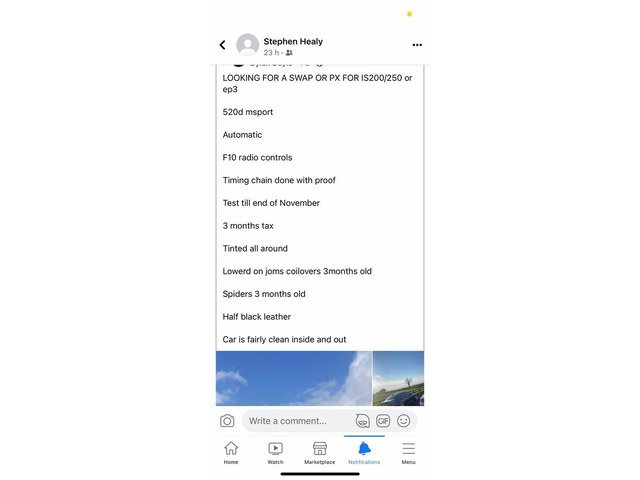The image size is (640, 480).
Task: Switch to the Watch tab
Action: click(275, 452)
